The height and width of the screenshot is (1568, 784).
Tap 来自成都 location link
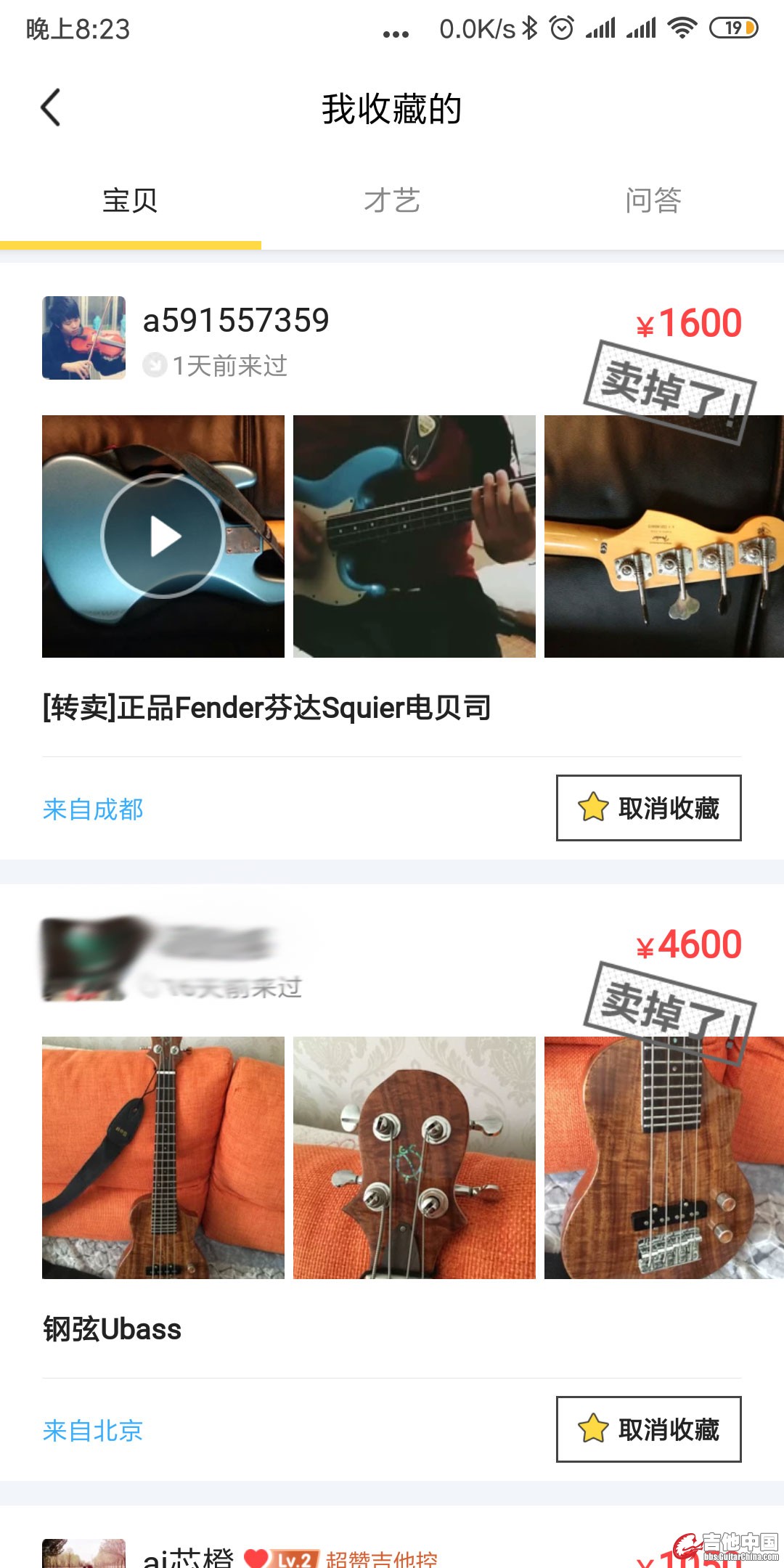tap(93, 809)
